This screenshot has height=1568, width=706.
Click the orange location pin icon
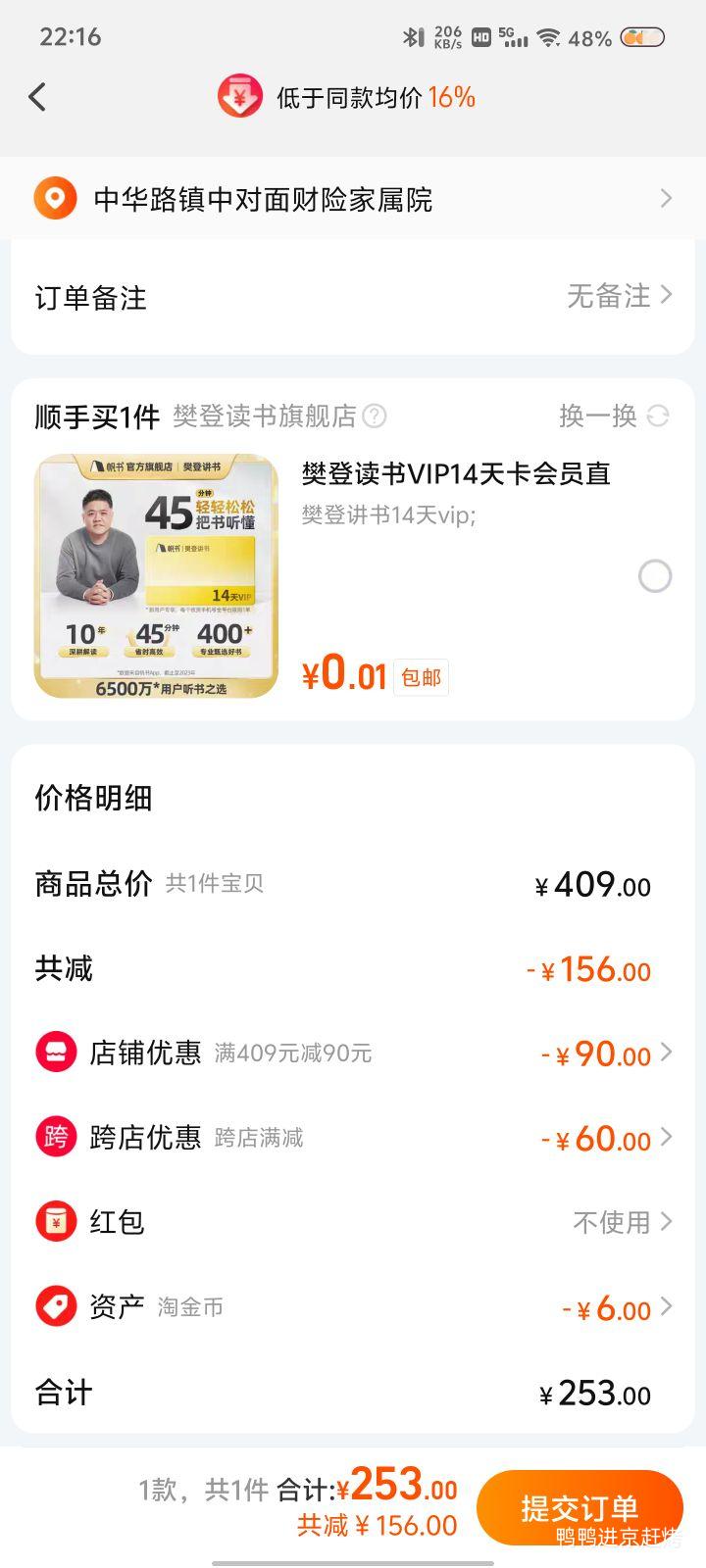tap(56, 196)
